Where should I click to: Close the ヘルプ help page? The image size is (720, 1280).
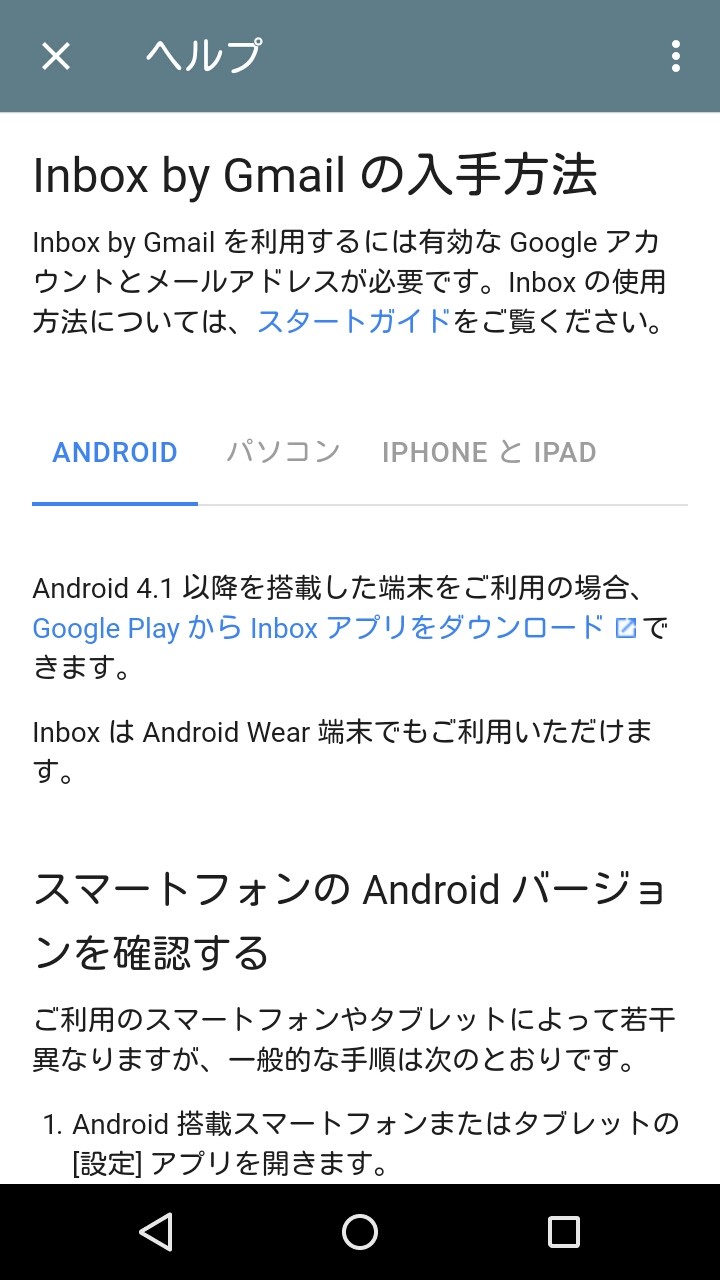point(56,56)
